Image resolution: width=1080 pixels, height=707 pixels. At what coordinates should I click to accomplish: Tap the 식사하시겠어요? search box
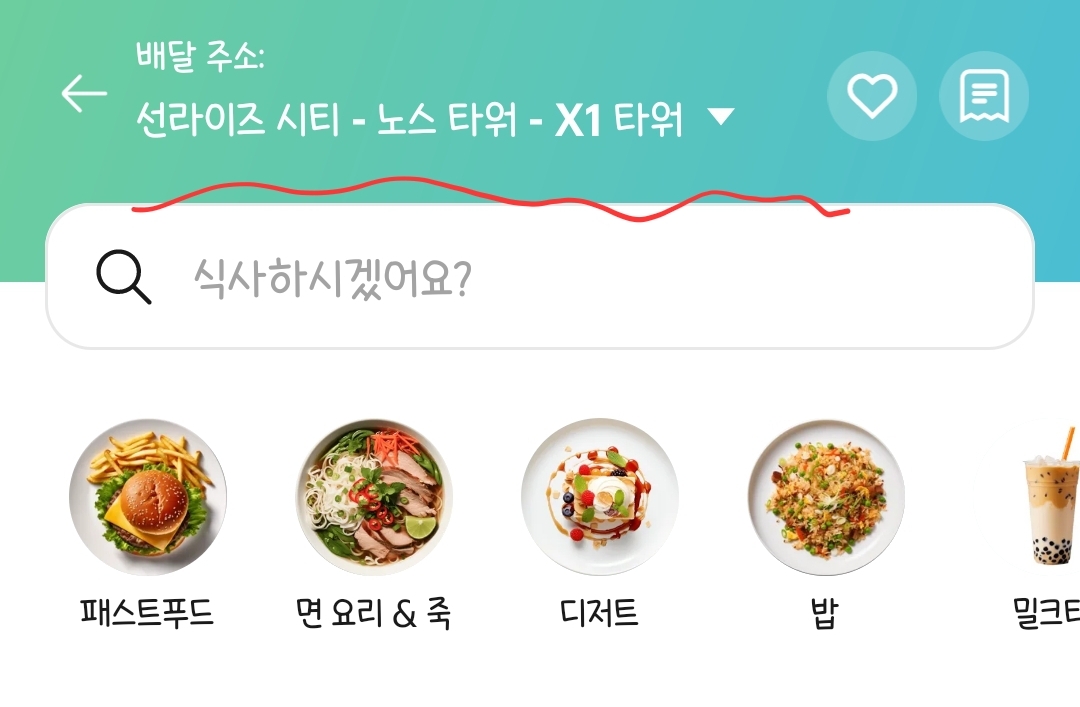540,277
